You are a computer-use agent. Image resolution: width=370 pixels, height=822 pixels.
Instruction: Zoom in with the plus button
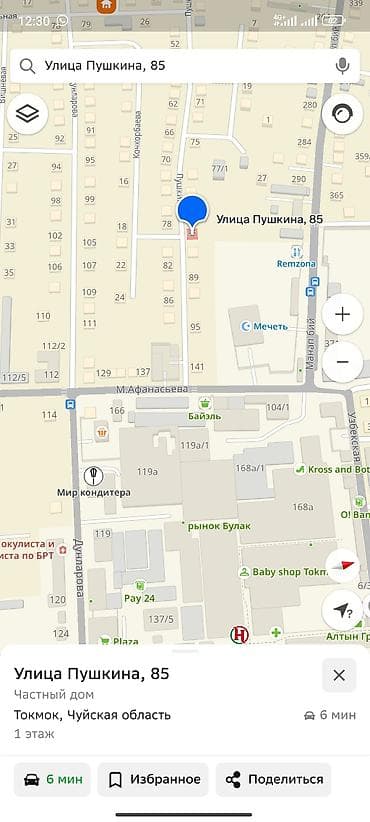(x=342, y=315)
